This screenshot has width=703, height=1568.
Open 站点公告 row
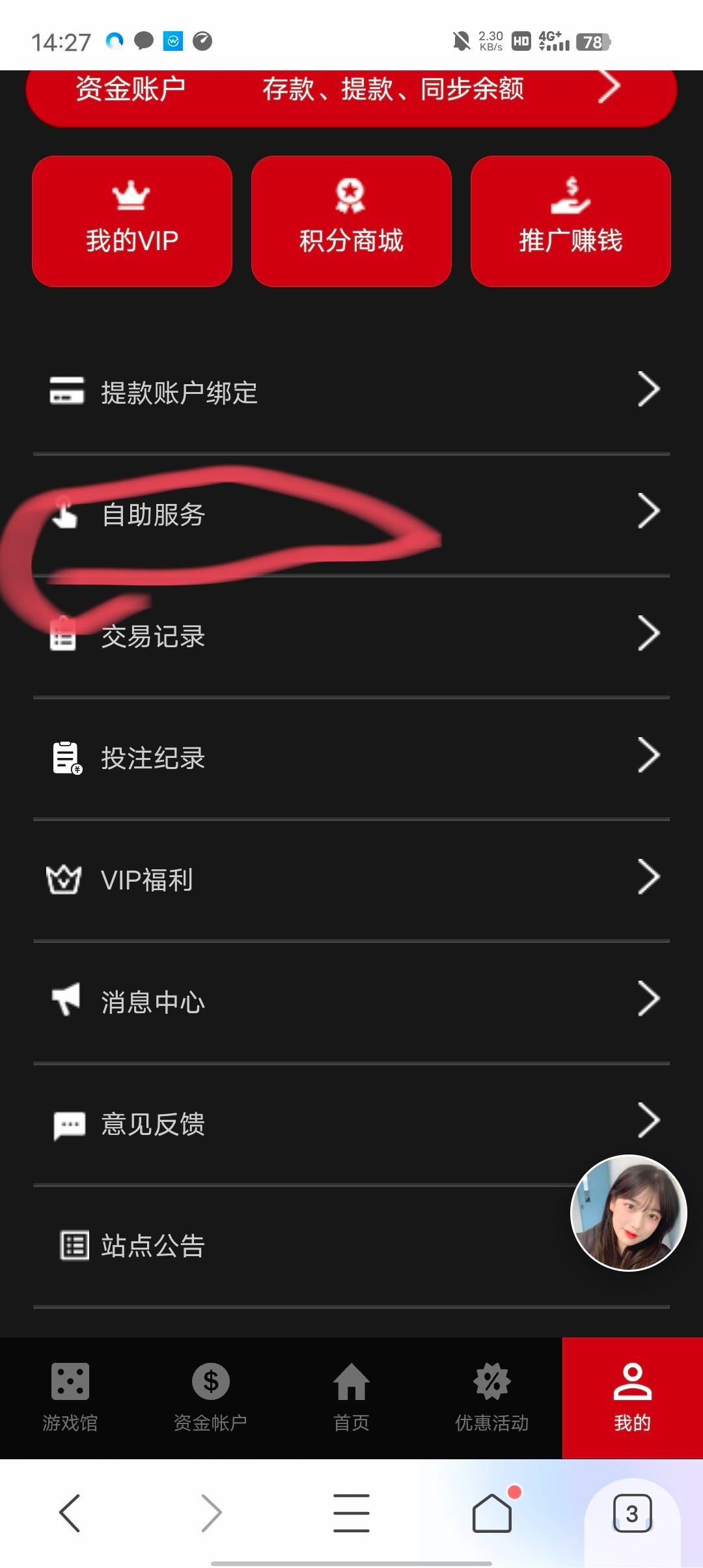pos(293,1246)
